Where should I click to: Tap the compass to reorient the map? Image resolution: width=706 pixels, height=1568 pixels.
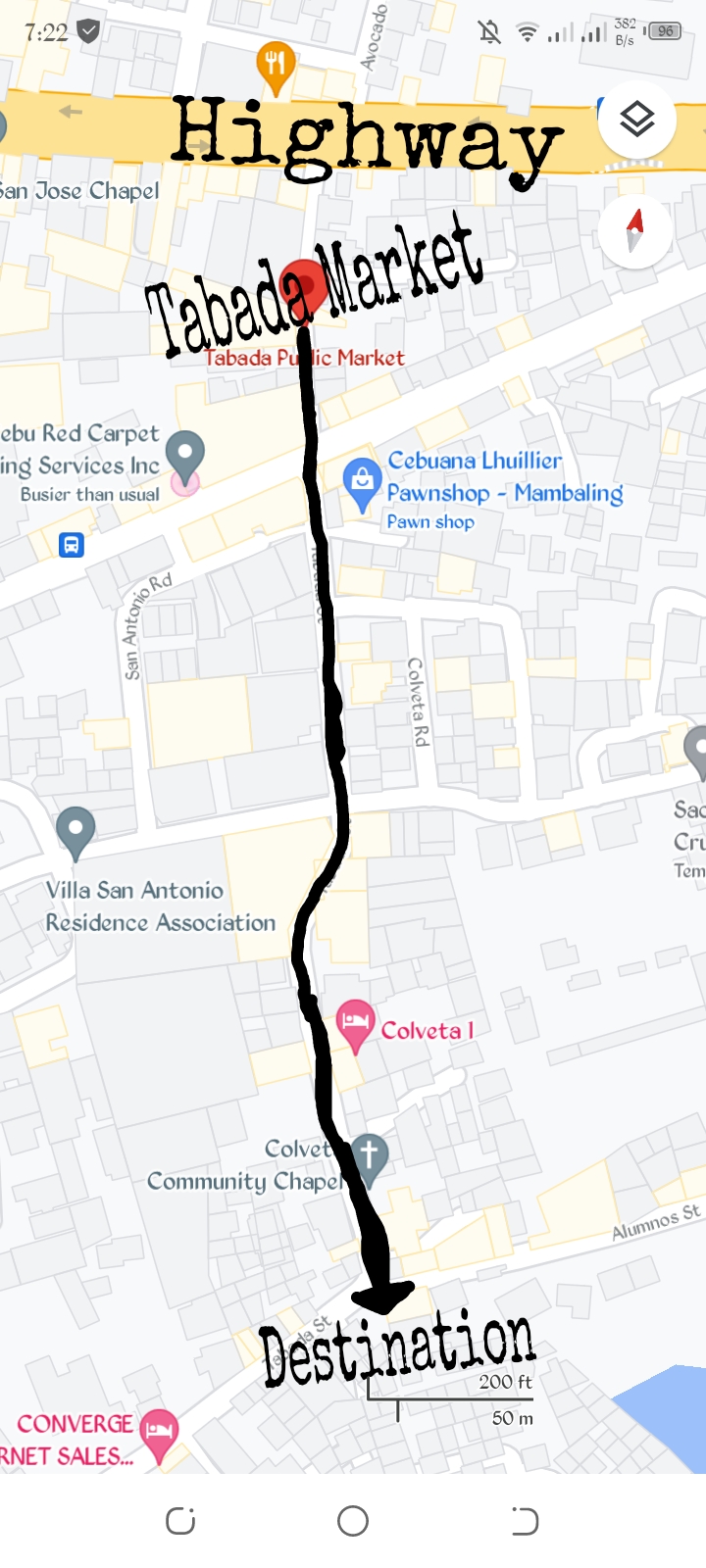(x=635, y=231)
